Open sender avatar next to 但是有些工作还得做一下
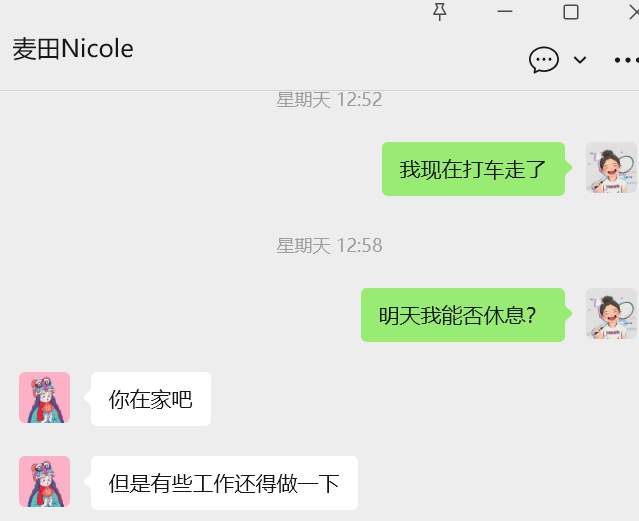Viewport: 639px width, 521px height. point(45,482)
